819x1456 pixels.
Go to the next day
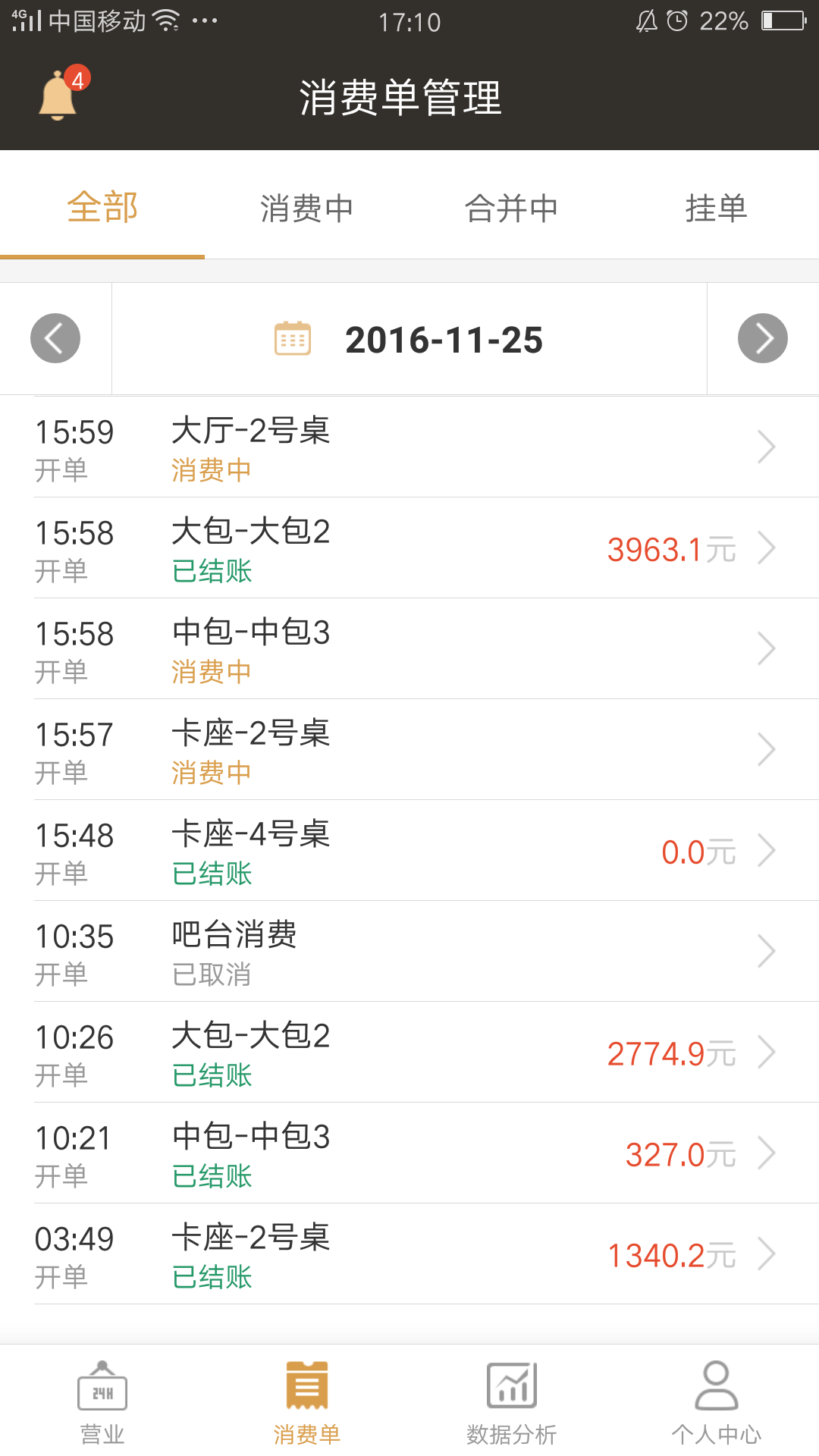pos(762,338)
